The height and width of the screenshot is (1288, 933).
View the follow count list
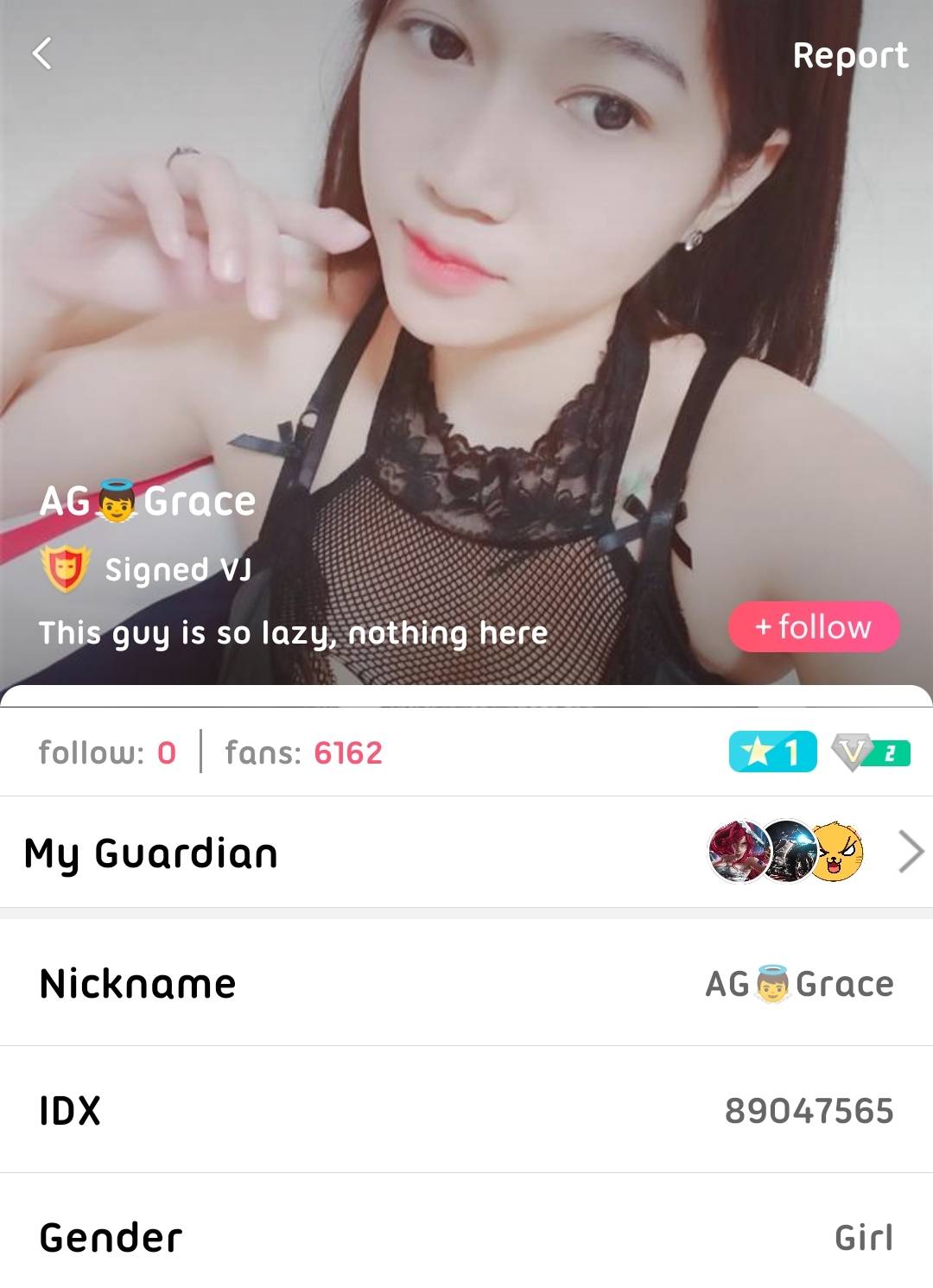pyautogui.click(x=107, y=752)
